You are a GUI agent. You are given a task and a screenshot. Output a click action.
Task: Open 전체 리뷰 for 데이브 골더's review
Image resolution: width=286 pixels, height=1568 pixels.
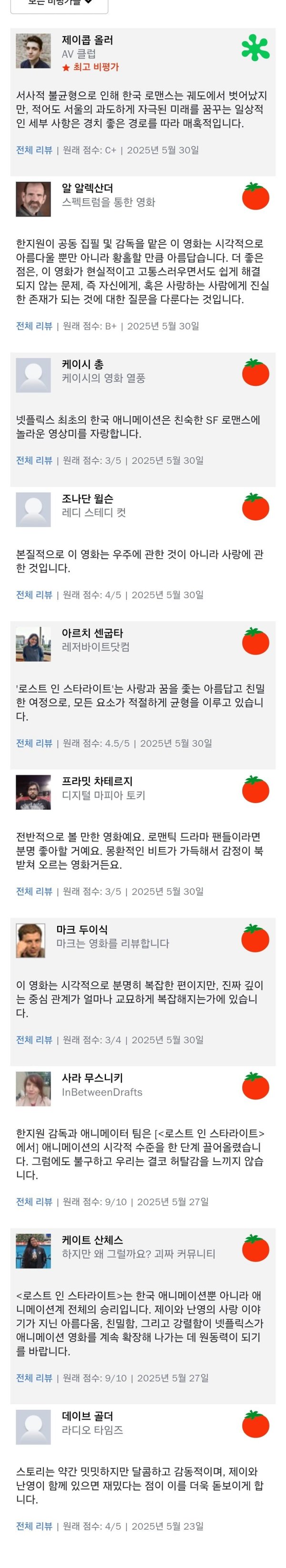tap(34, 1526)
